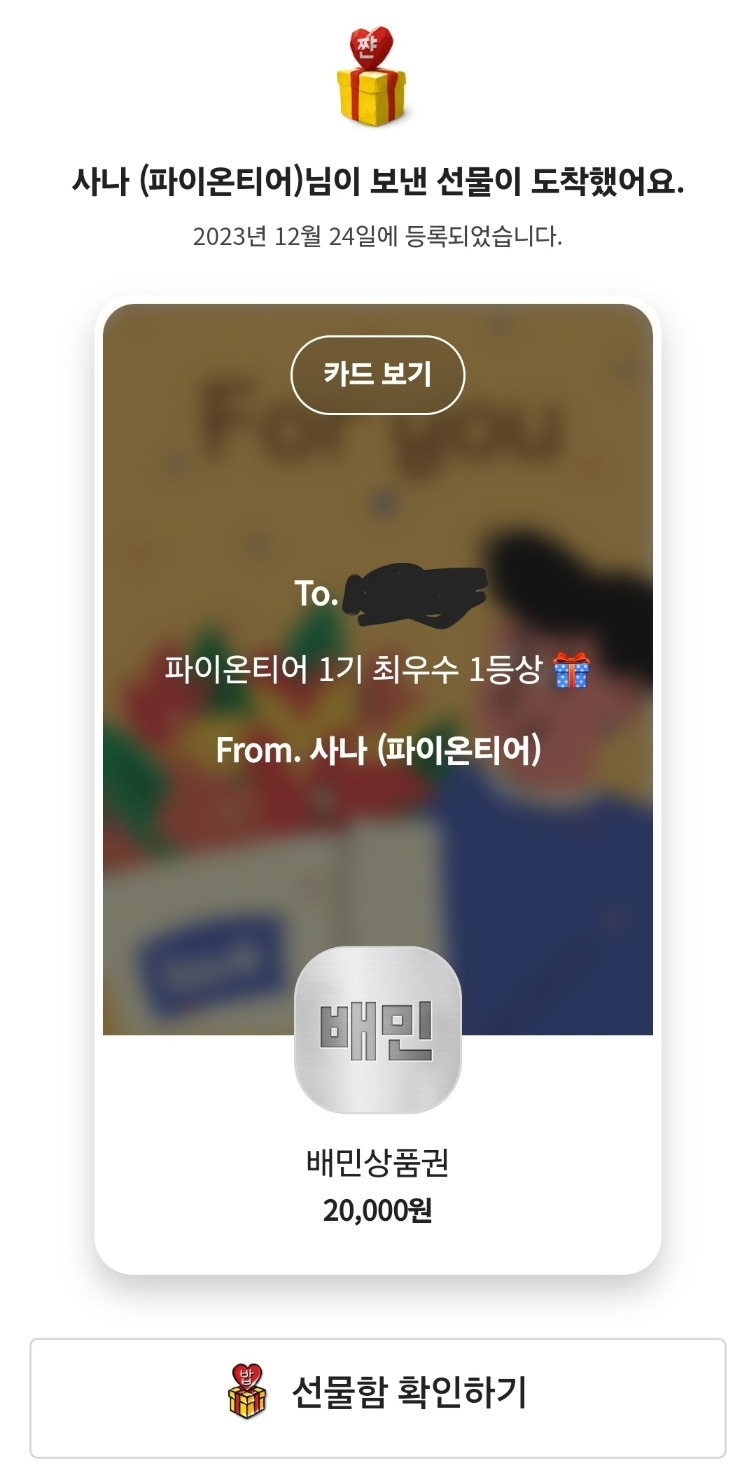Open the card with 카드 보기
The height and width of the screenshot is (1471, 756).
click(x=377, y=373)
